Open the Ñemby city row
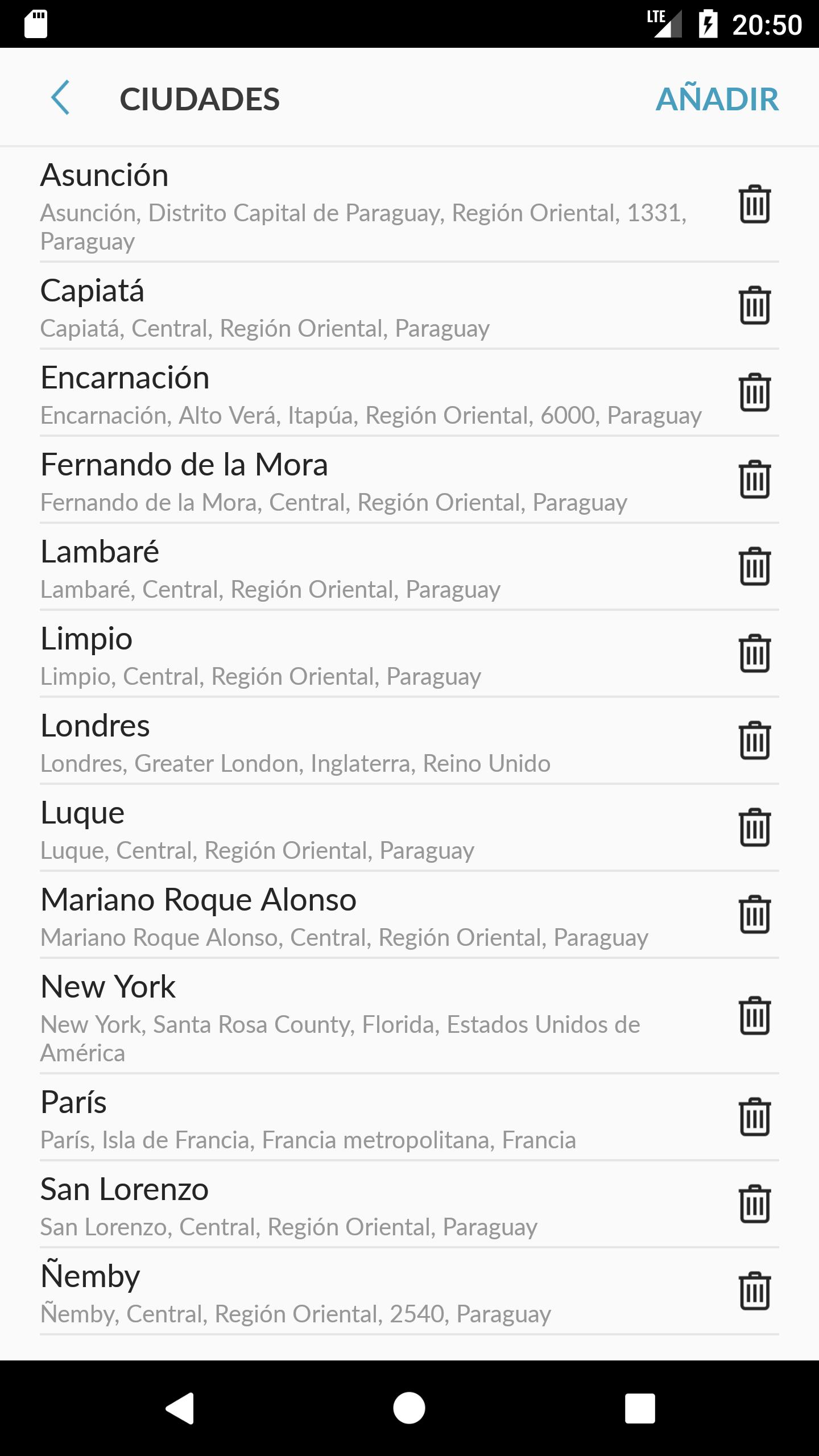819x1456 pixels. tap(341, 1292)
